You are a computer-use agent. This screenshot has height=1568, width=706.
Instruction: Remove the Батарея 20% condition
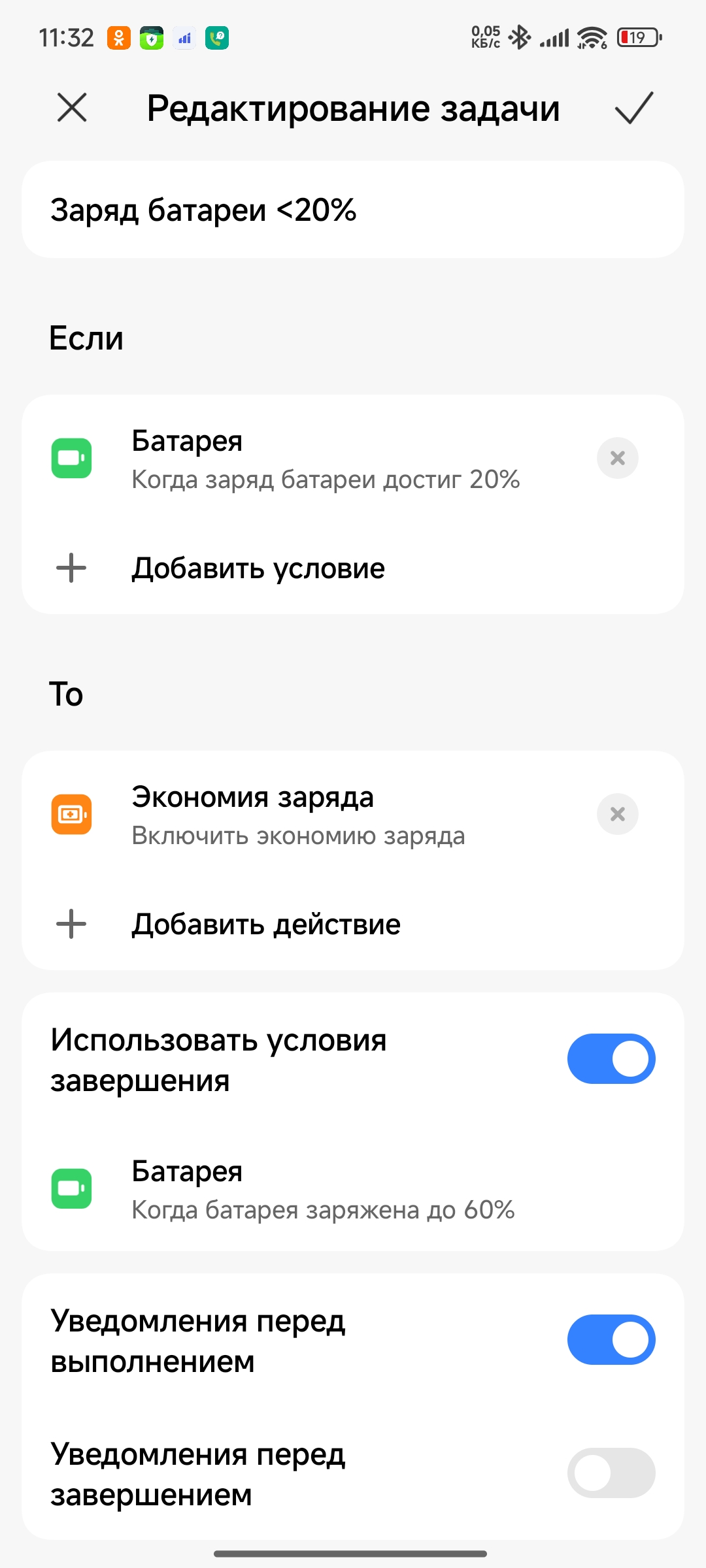tap(618, 458)
